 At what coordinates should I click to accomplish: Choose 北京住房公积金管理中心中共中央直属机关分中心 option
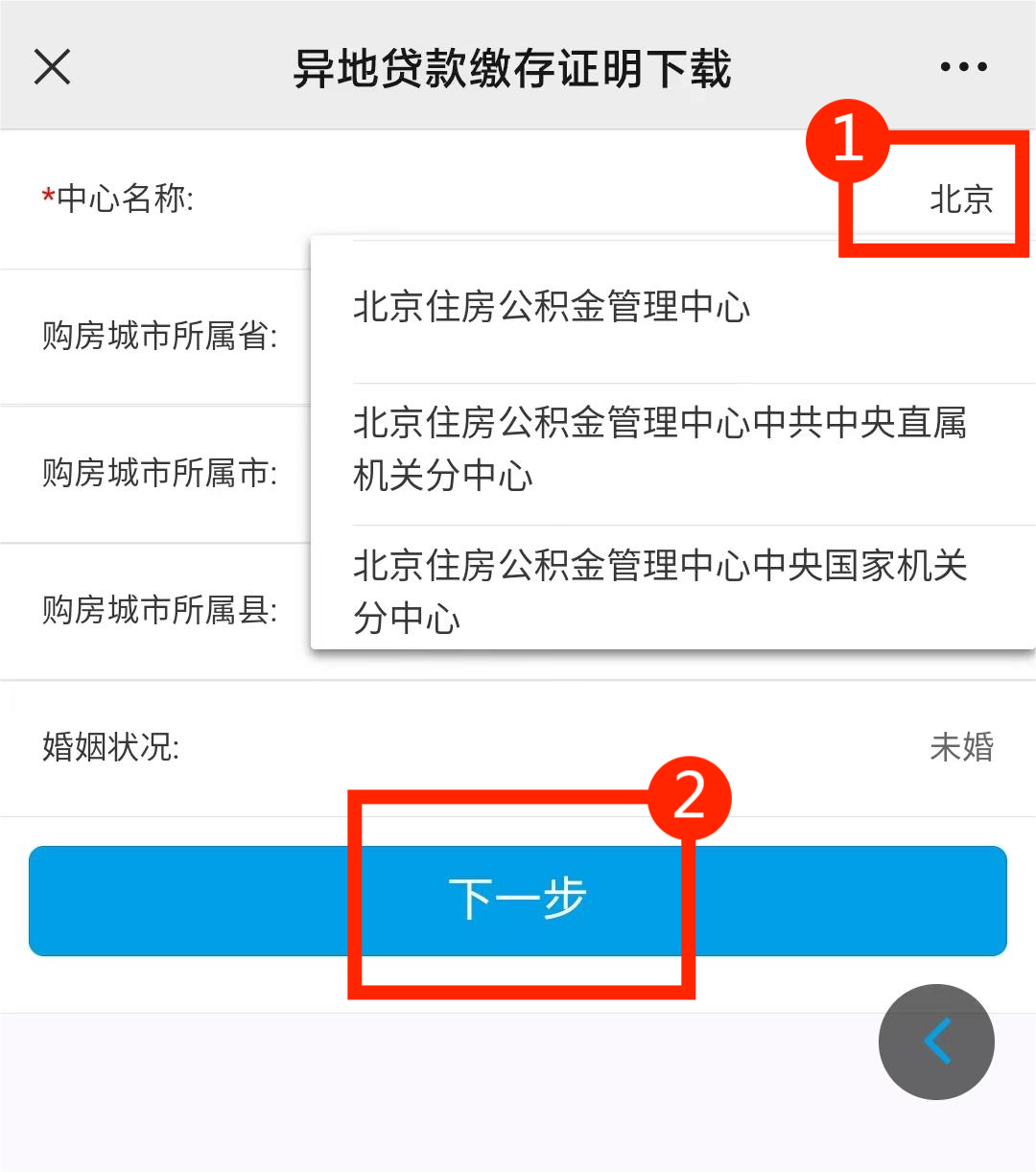click(660, 449)
